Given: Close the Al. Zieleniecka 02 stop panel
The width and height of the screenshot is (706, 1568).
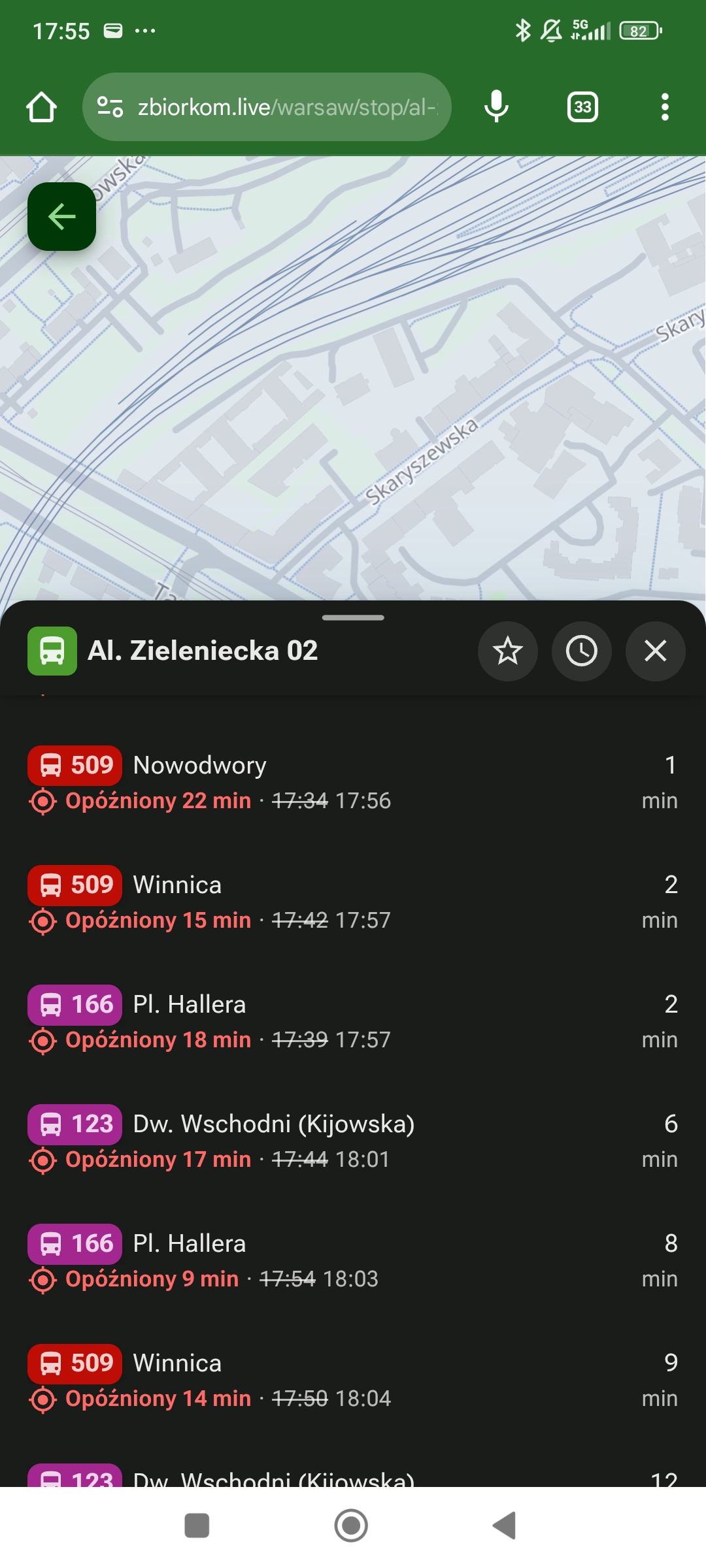Looking at the screenshot, I should pyautogui.click(x=655, y=651).
